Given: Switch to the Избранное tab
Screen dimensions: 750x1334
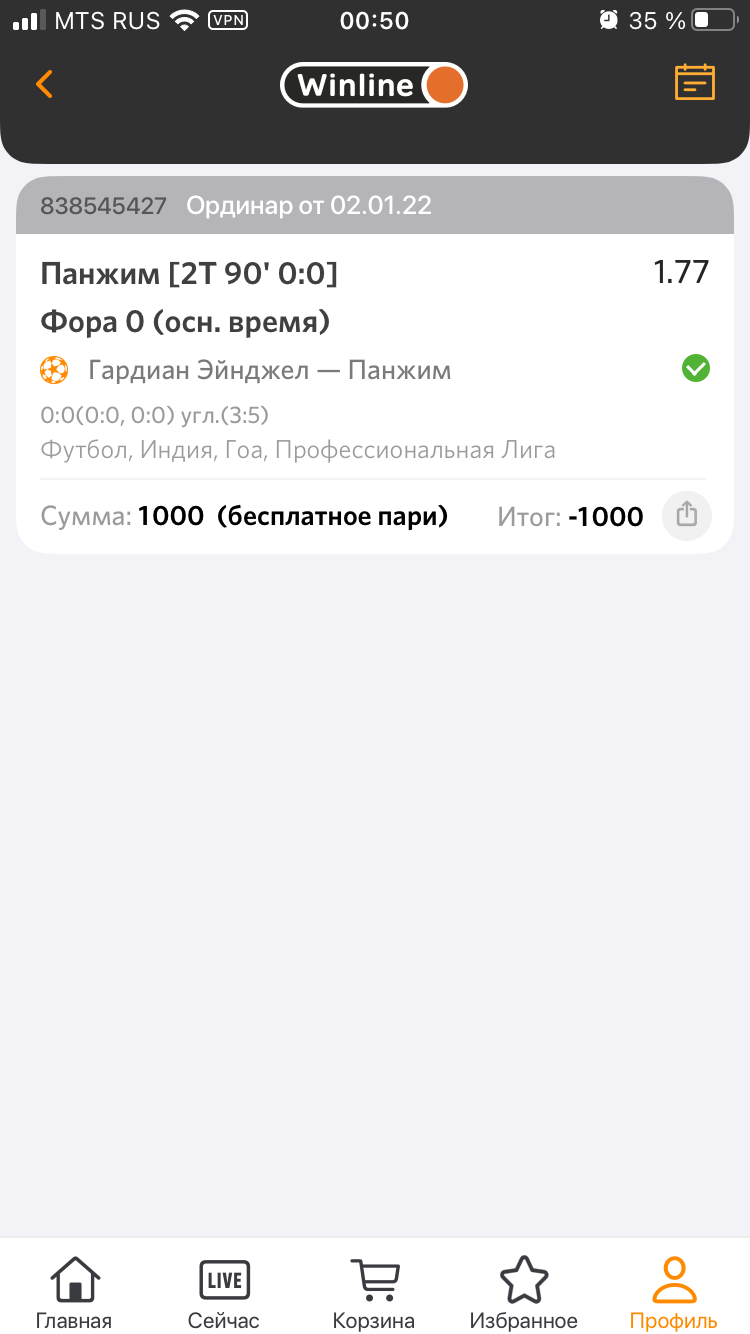Looking at the screenshot, I should point(524,1293).
